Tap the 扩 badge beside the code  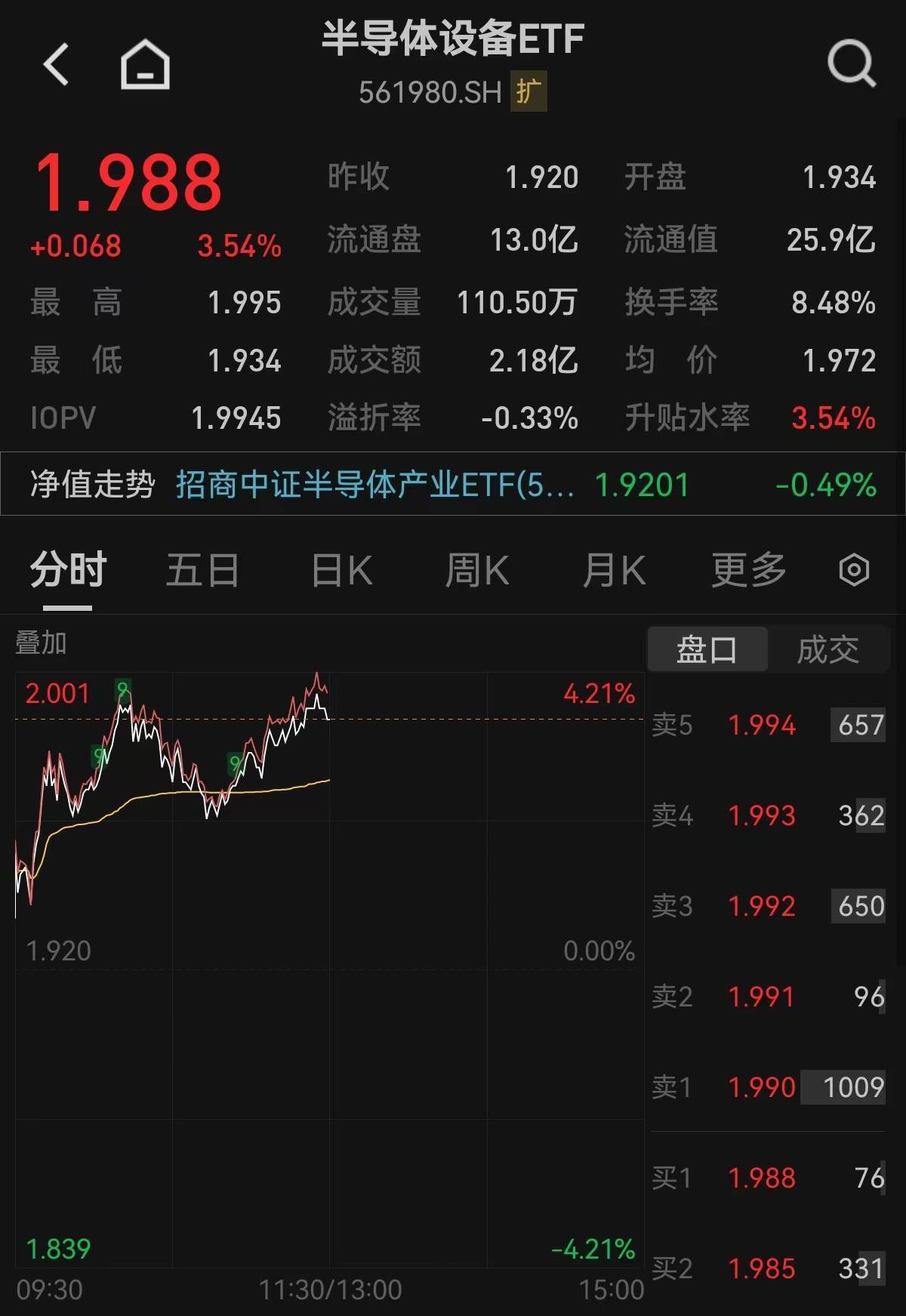click(x=528, y=92)
